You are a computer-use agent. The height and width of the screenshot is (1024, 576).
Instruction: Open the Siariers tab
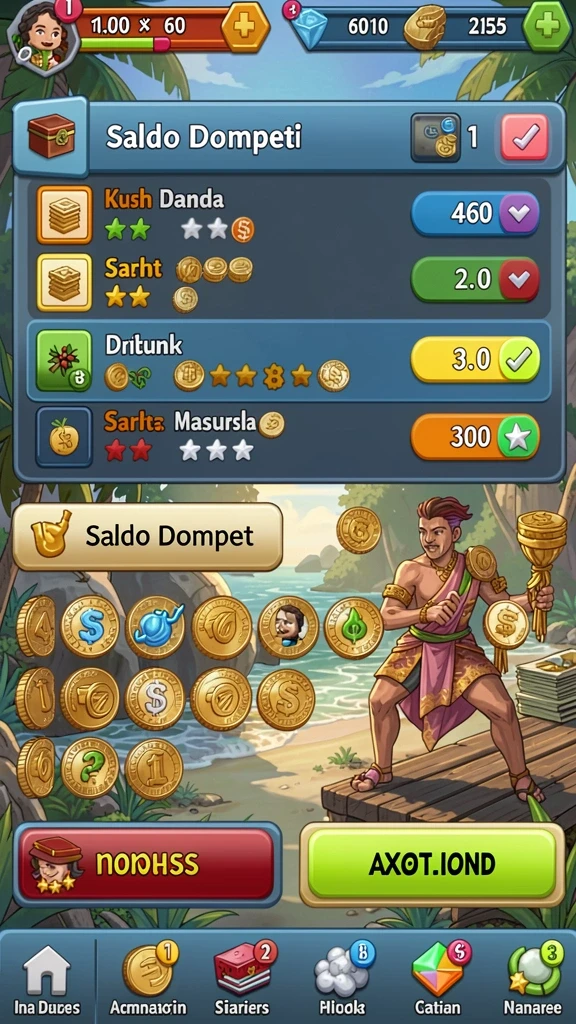click(242, 980)
